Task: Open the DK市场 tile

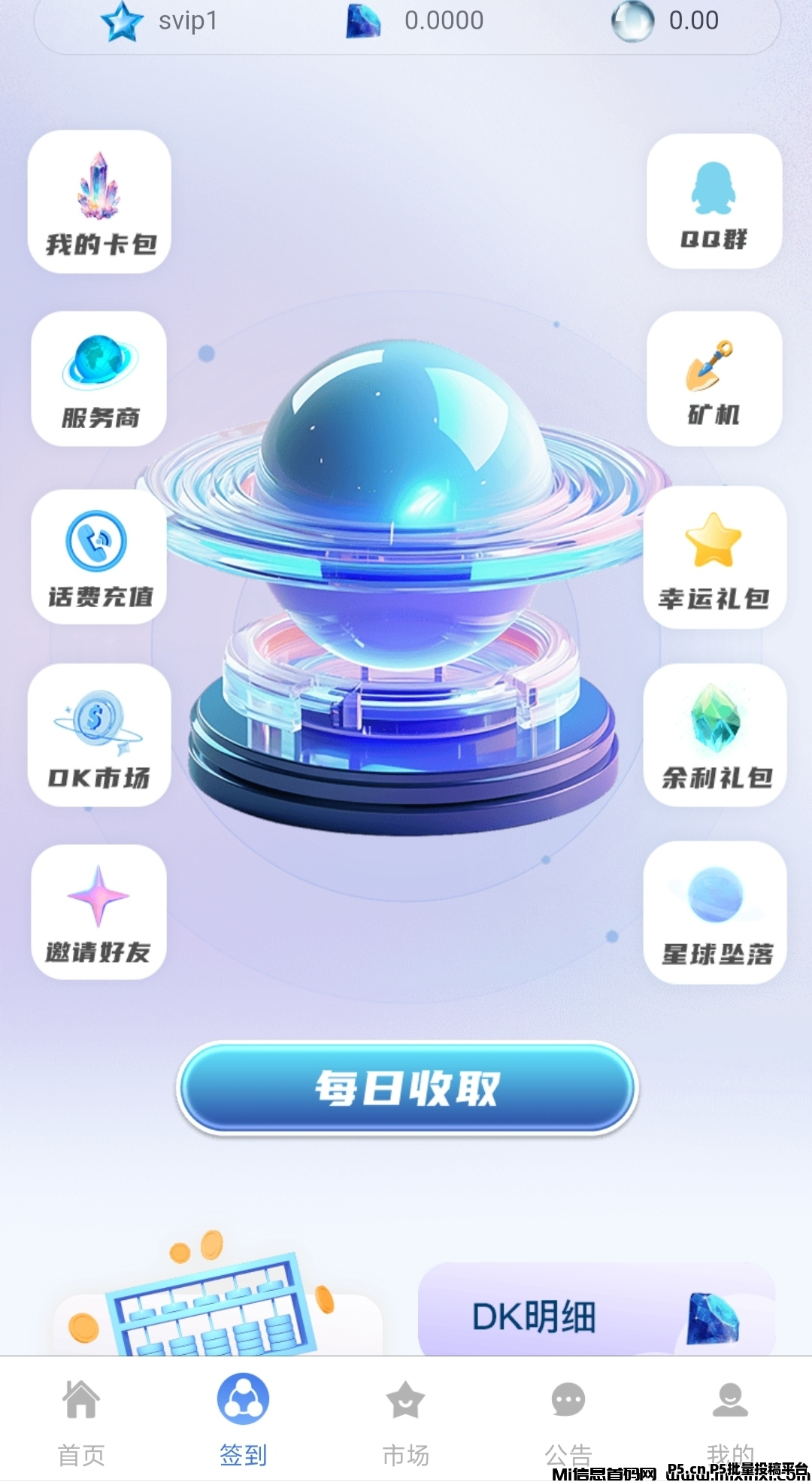Action: click(98, 735)
